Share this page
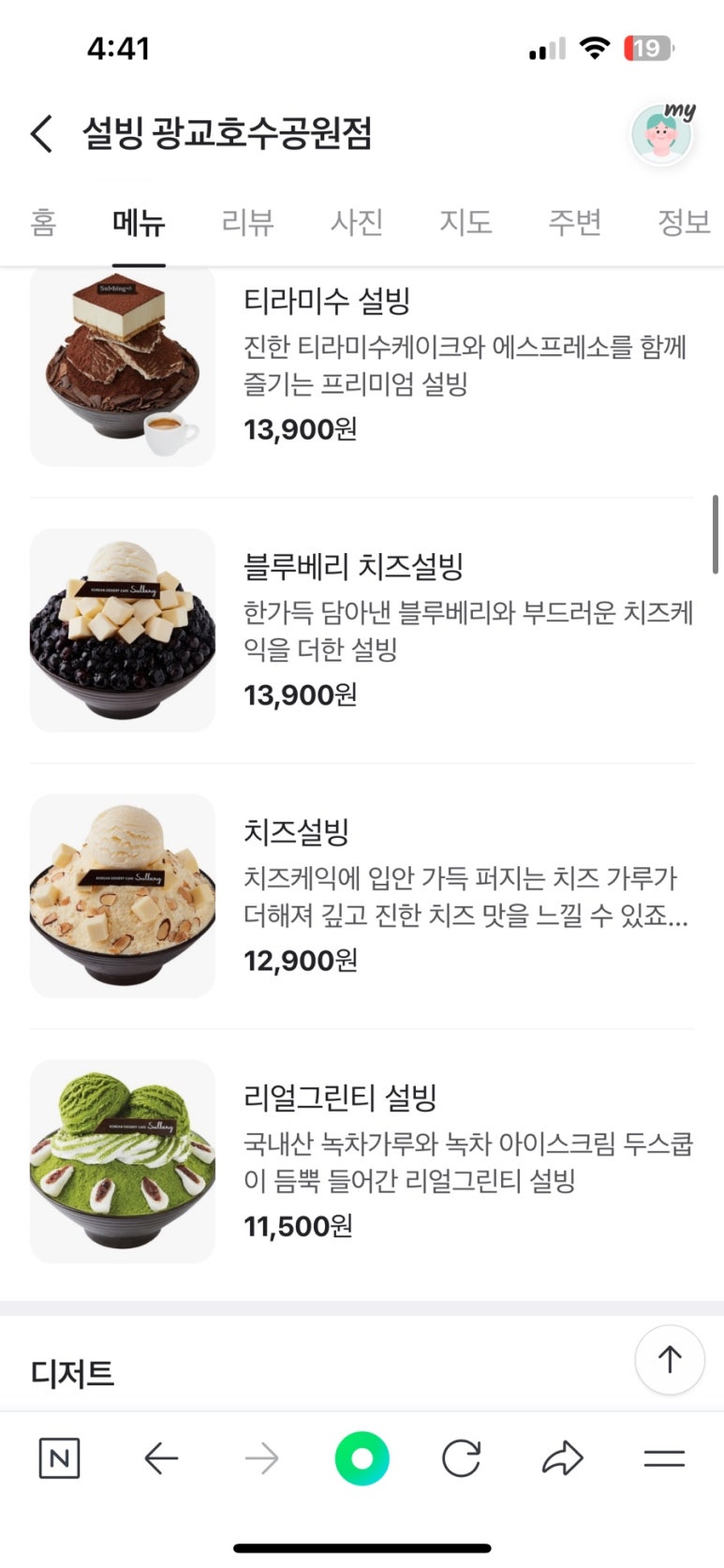The image size is (724, 1568). tap(562, 1458)
